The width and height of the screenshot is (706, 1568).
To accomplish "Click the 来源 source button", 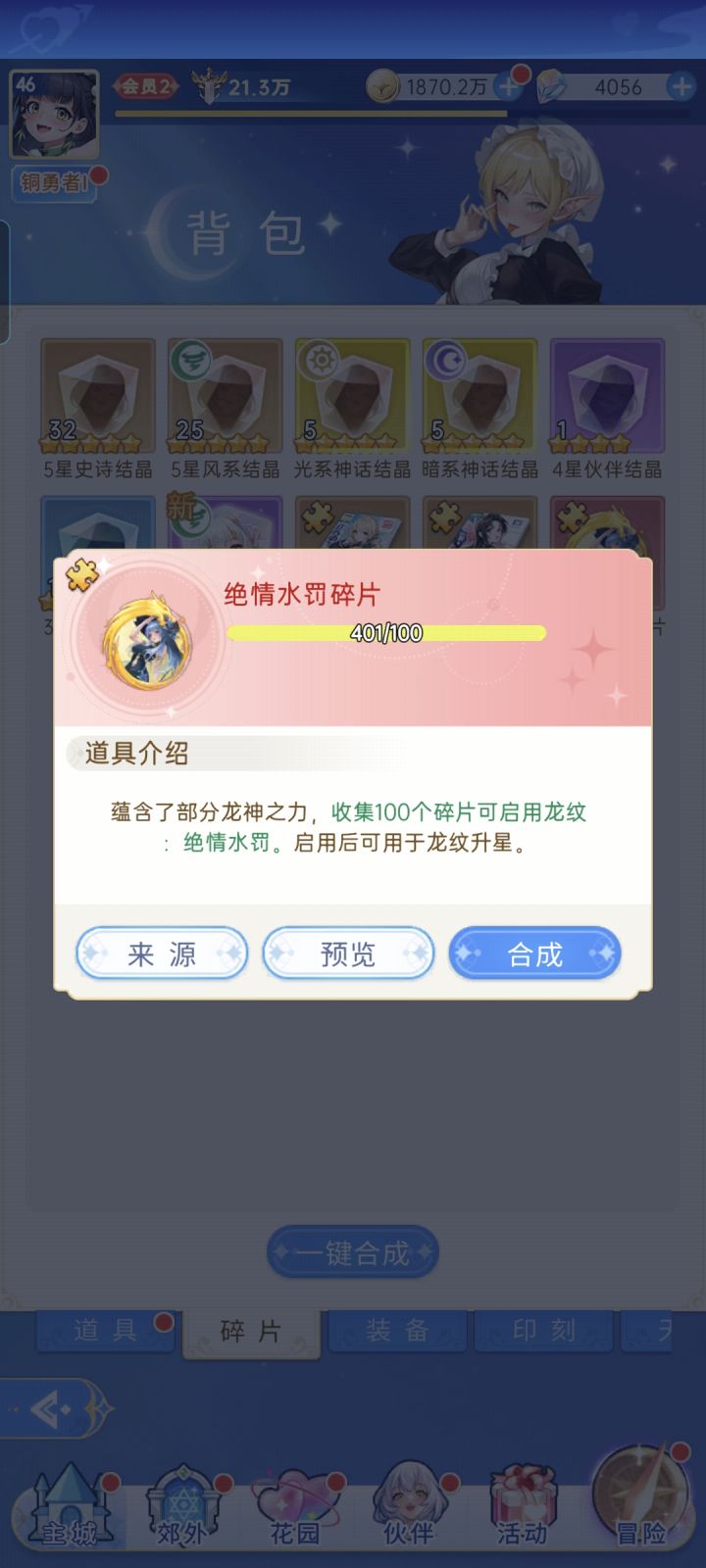I will coord(161,953).
